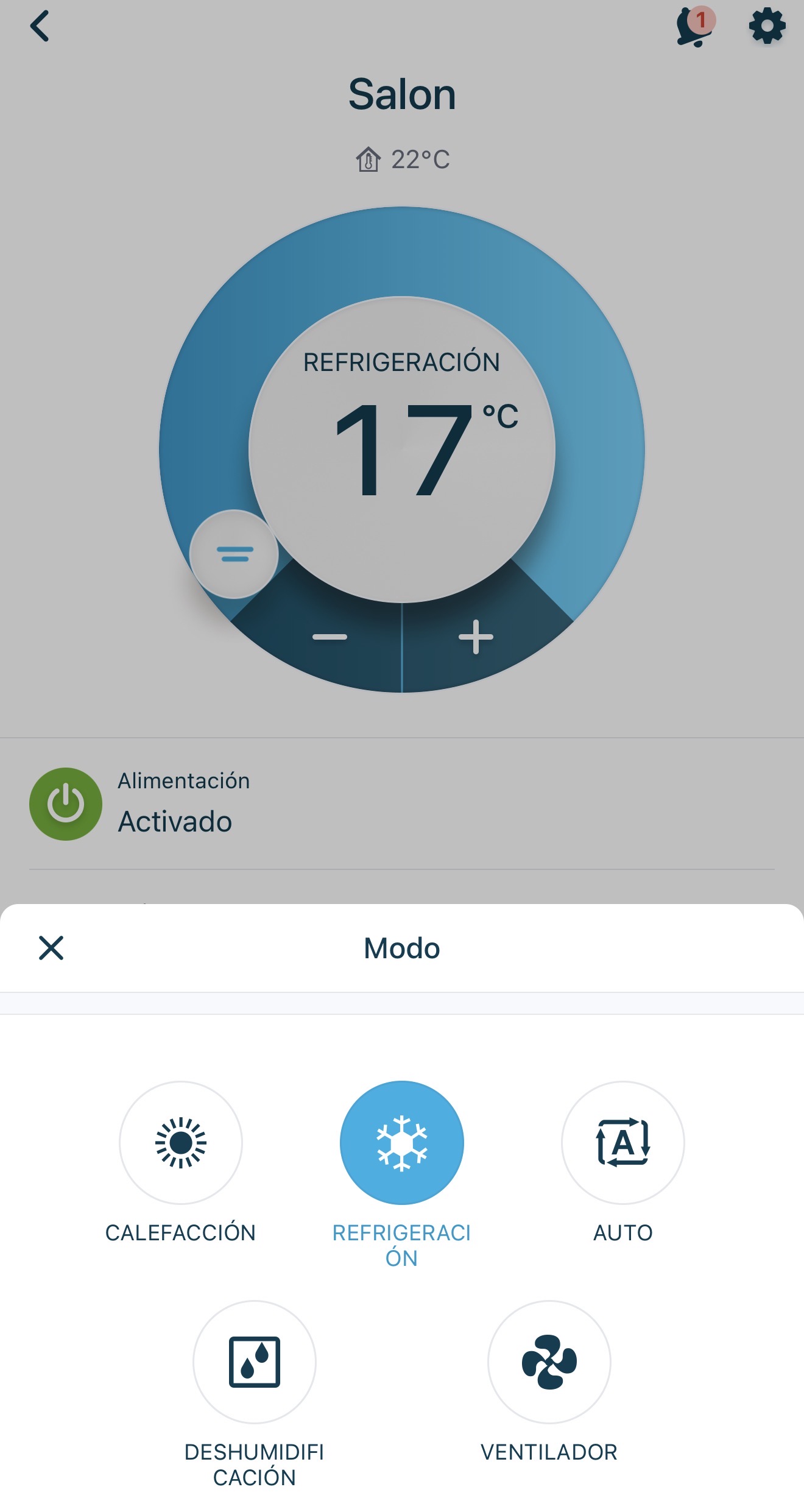The height and width of the screenshot is (1512, 804).
Task: Go back with the top arrow
Action: pyautogui.click(x=40, y=27)
